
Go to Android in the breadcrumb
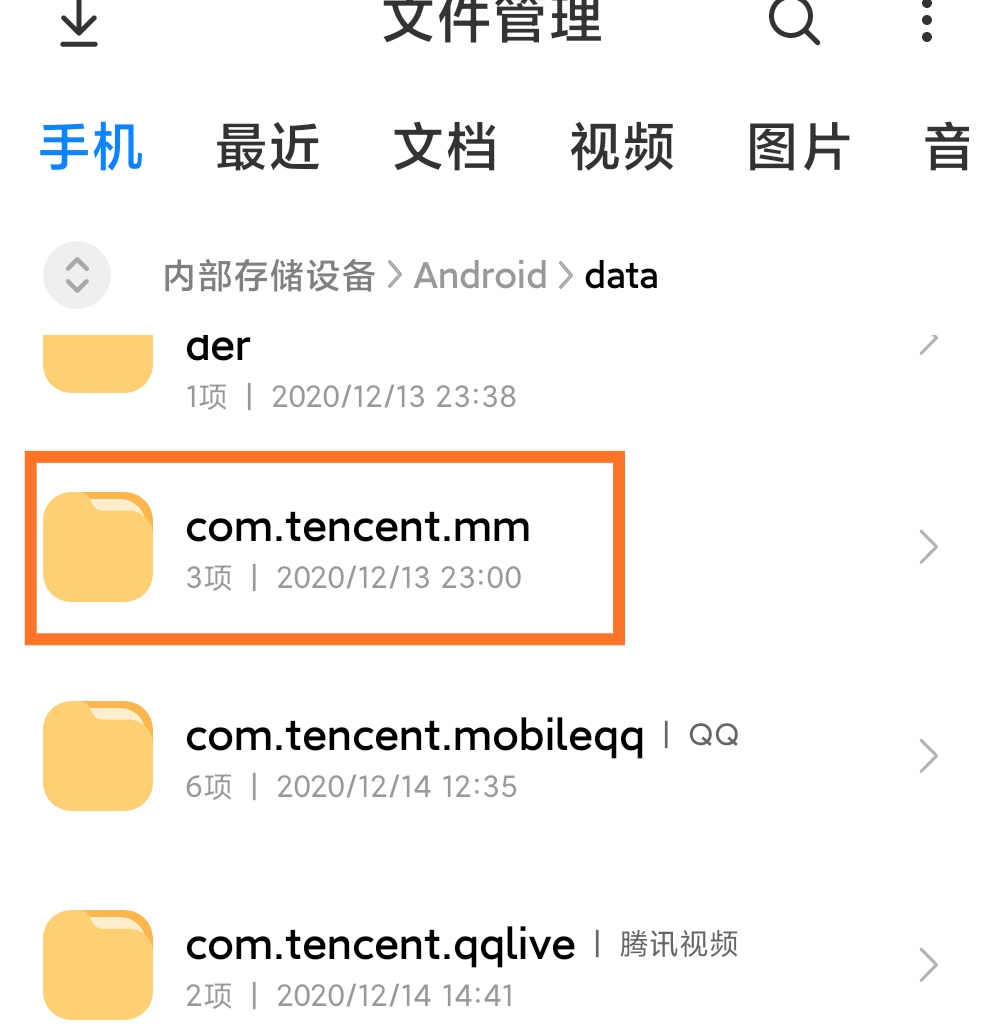point(481,275)
